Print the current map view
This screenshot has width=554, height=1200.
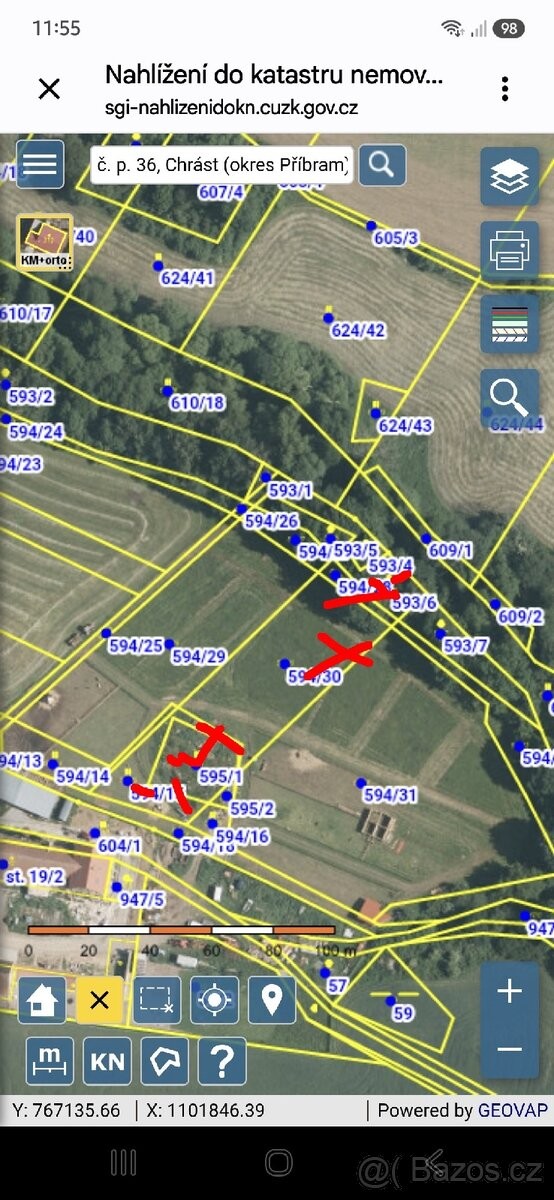(x=510, y=250)
